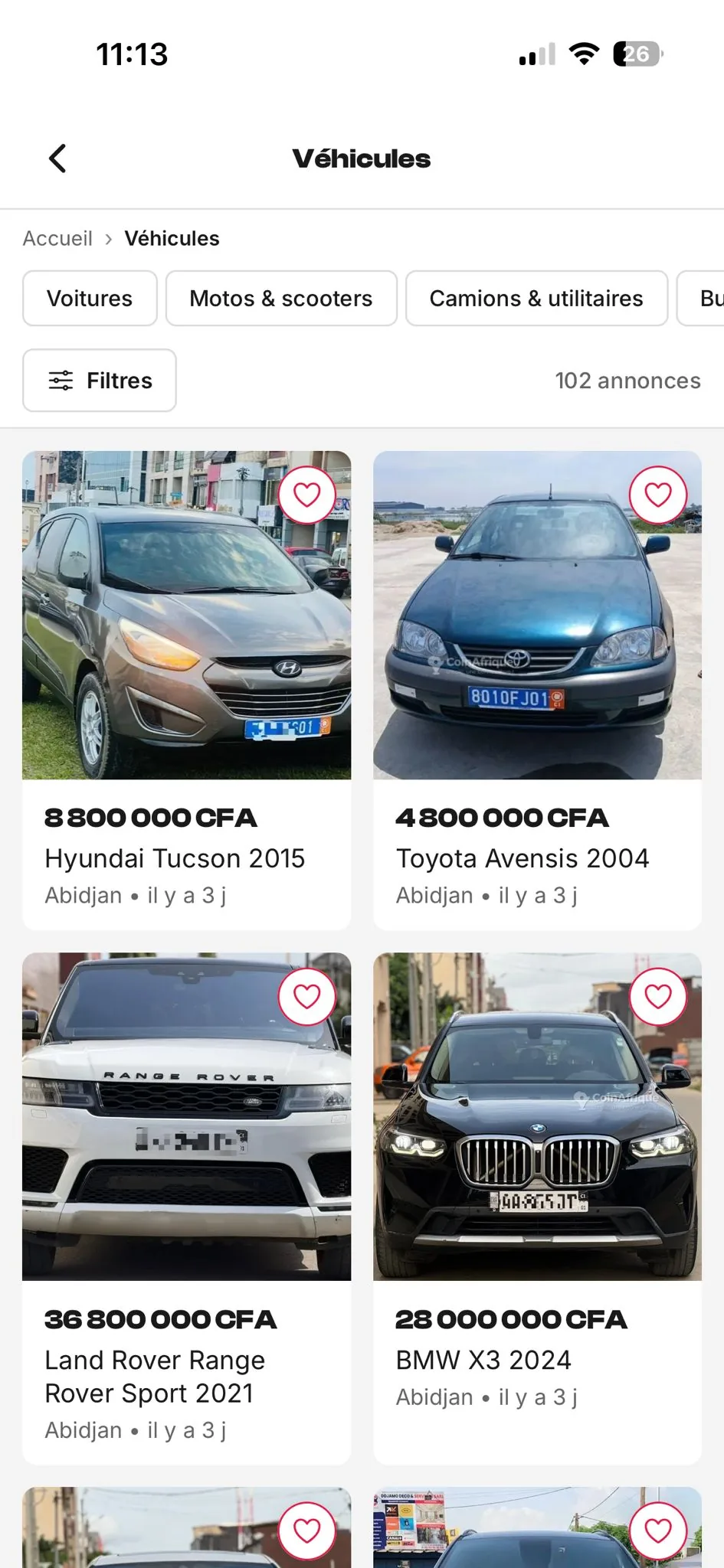This screenshot has height=1568, width=724.
Task: Open the Accueil breadcrumb link
Action: point(57,239)
